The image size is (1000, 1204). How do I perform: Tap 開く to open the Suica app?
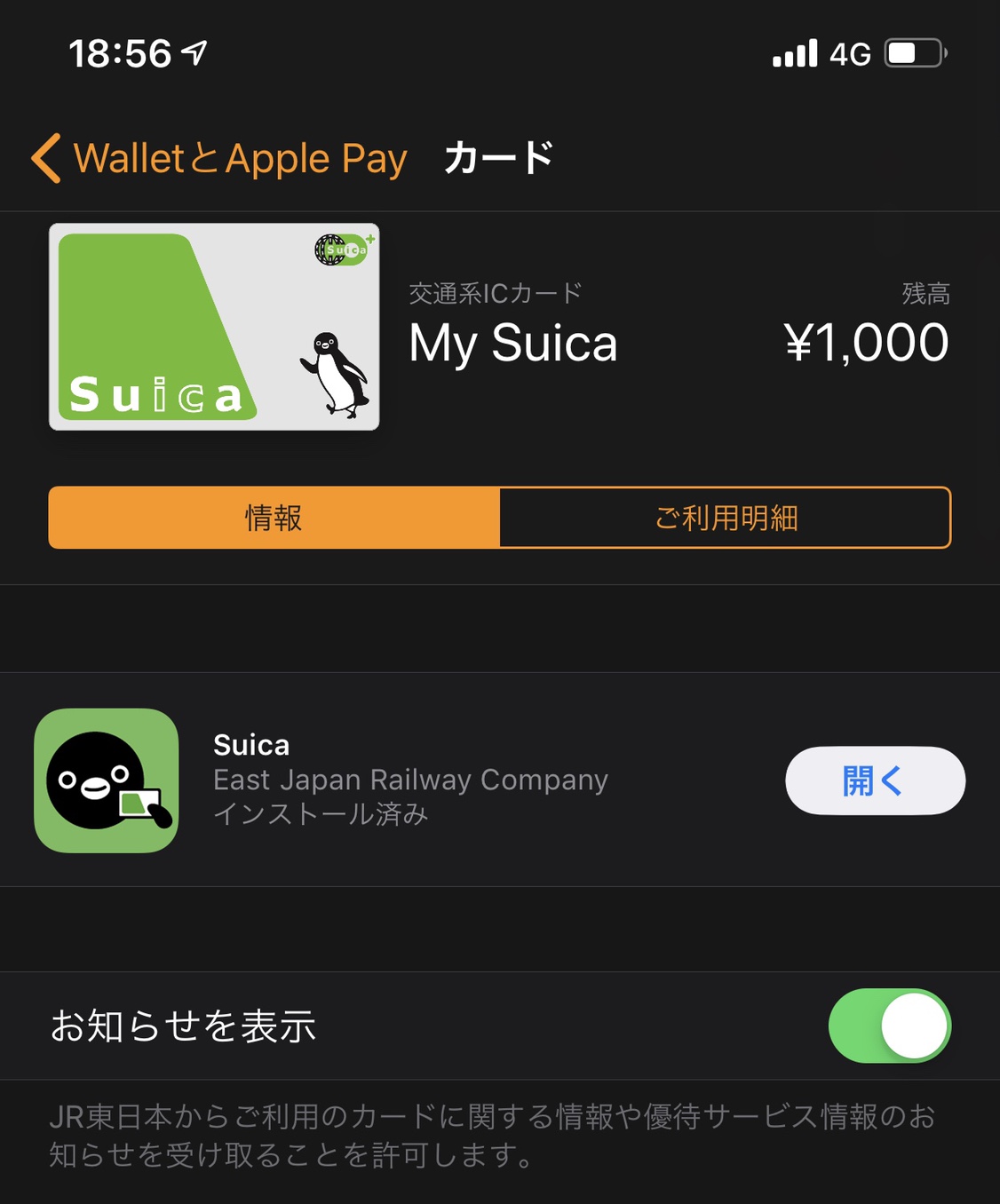(874, 780)
